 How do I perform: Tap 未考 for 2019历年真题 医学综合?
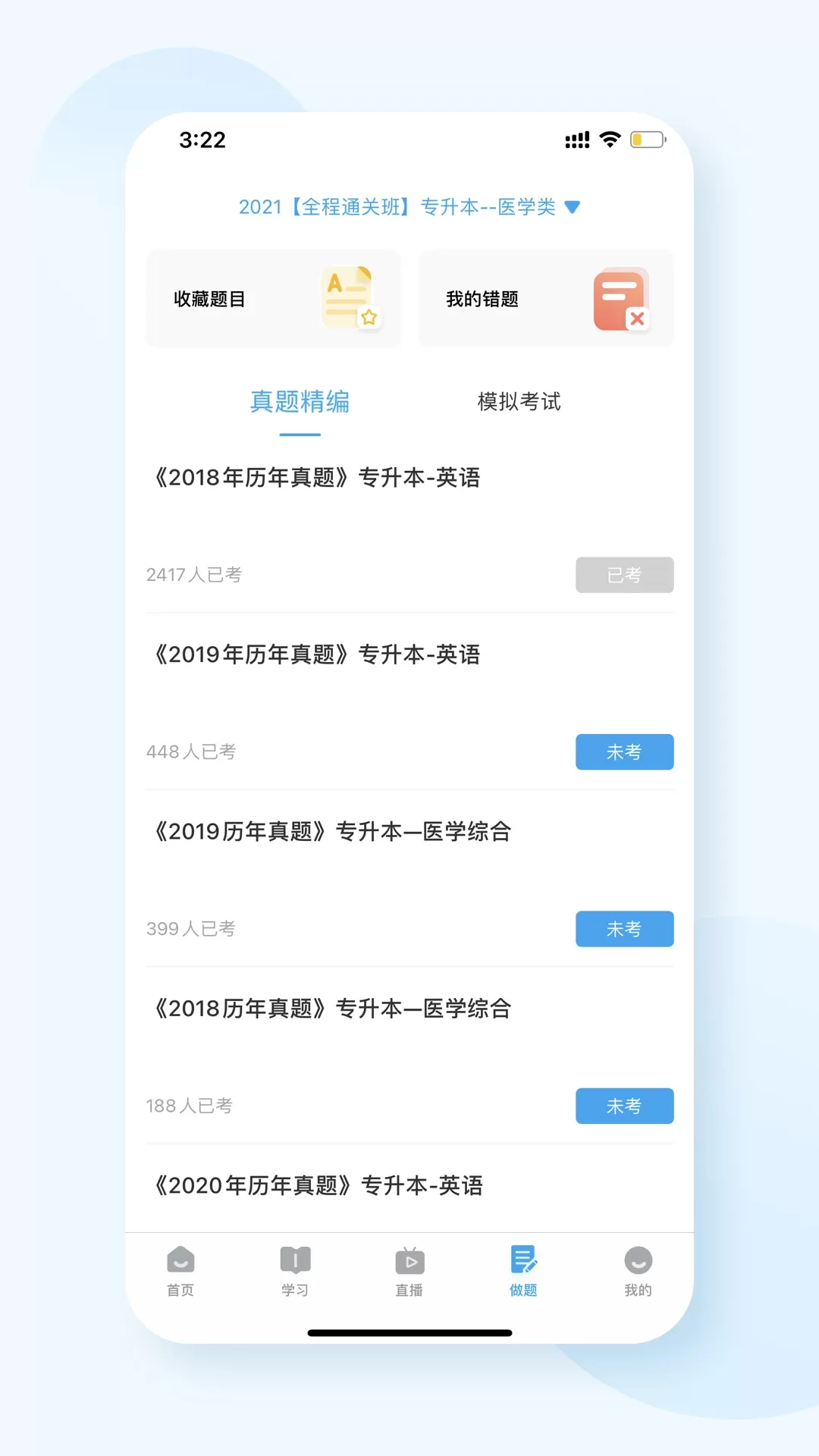click(624, 929)
